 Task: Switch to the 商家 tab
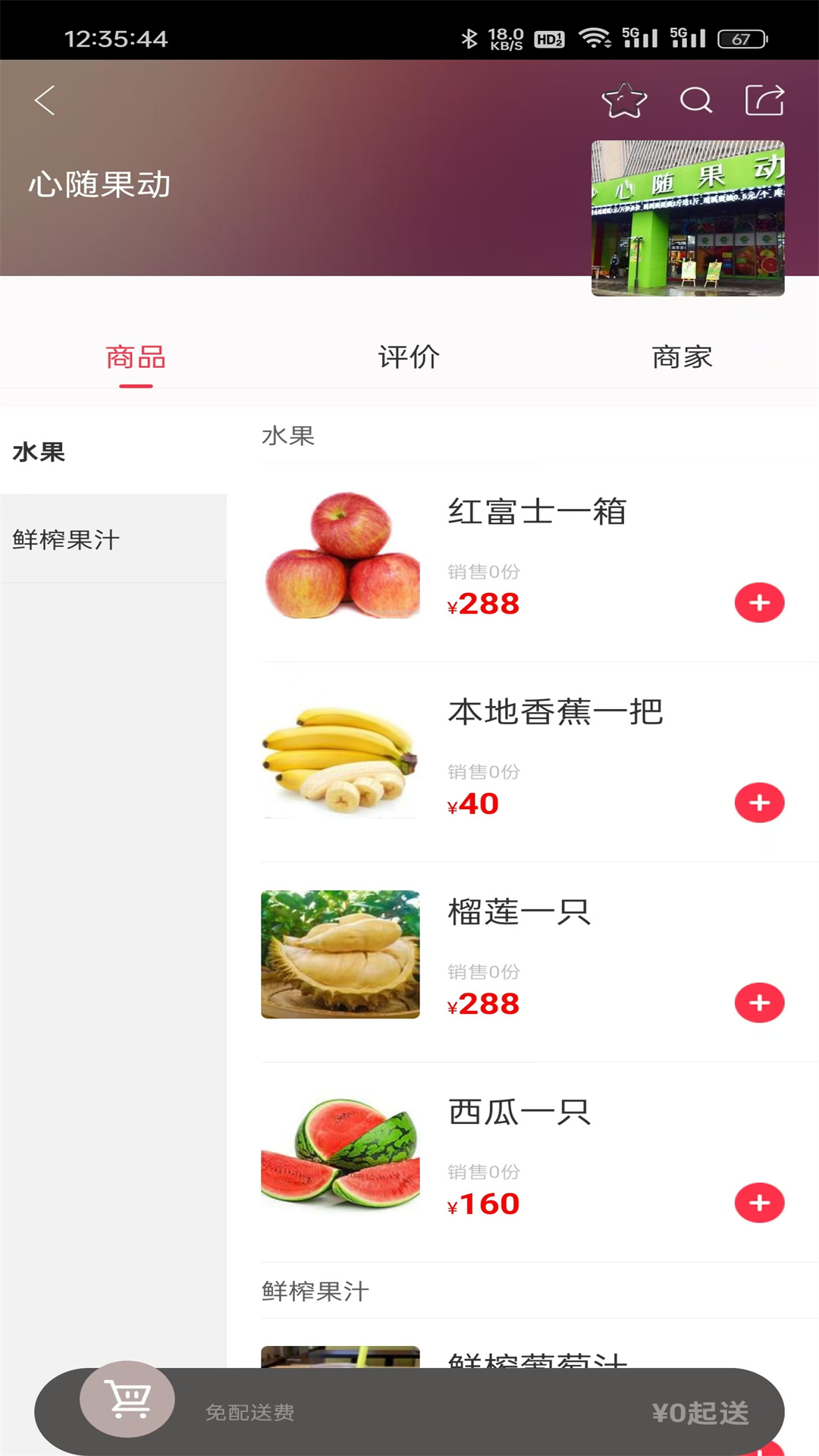(x=681, y=356)
